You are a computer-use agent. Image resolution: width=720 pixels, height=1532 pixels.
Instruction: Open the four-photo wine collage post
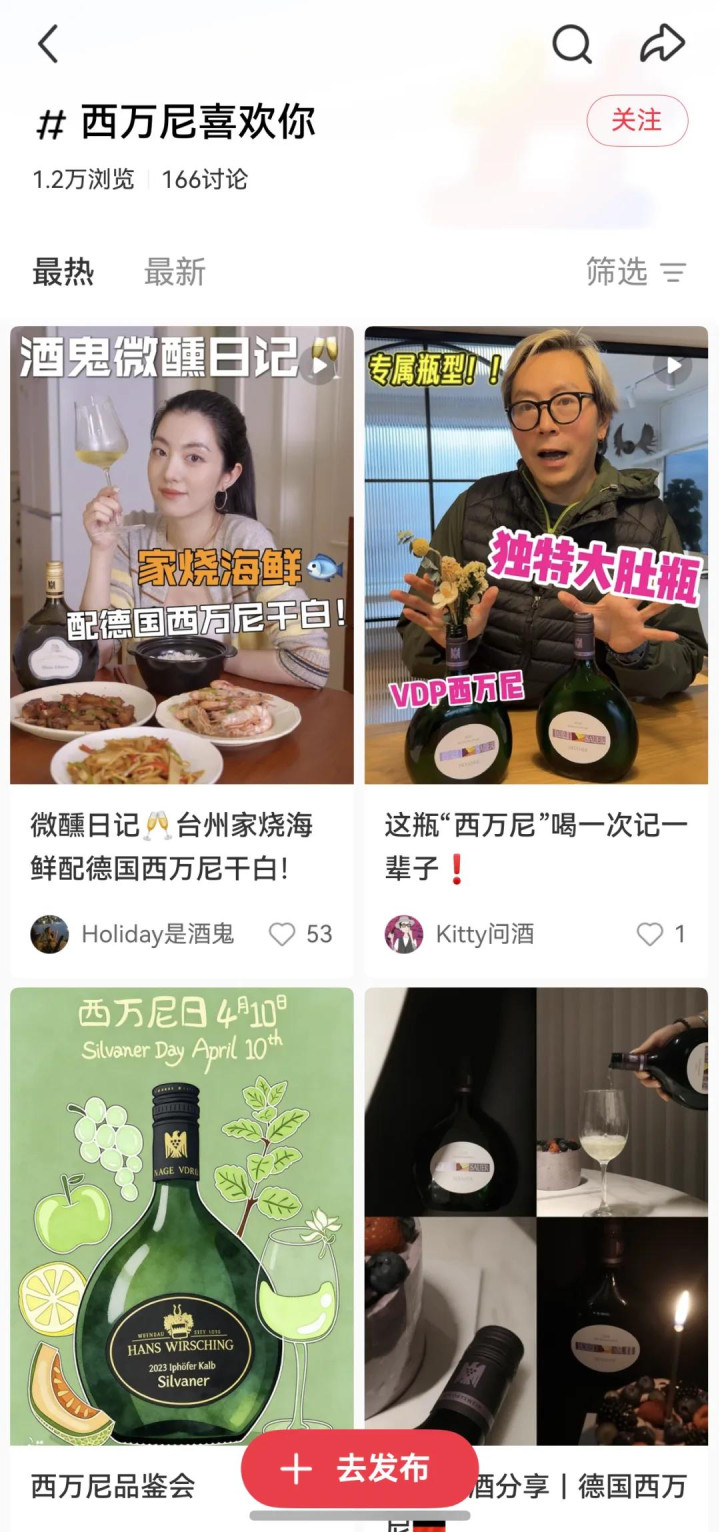tap(536, 1215)
